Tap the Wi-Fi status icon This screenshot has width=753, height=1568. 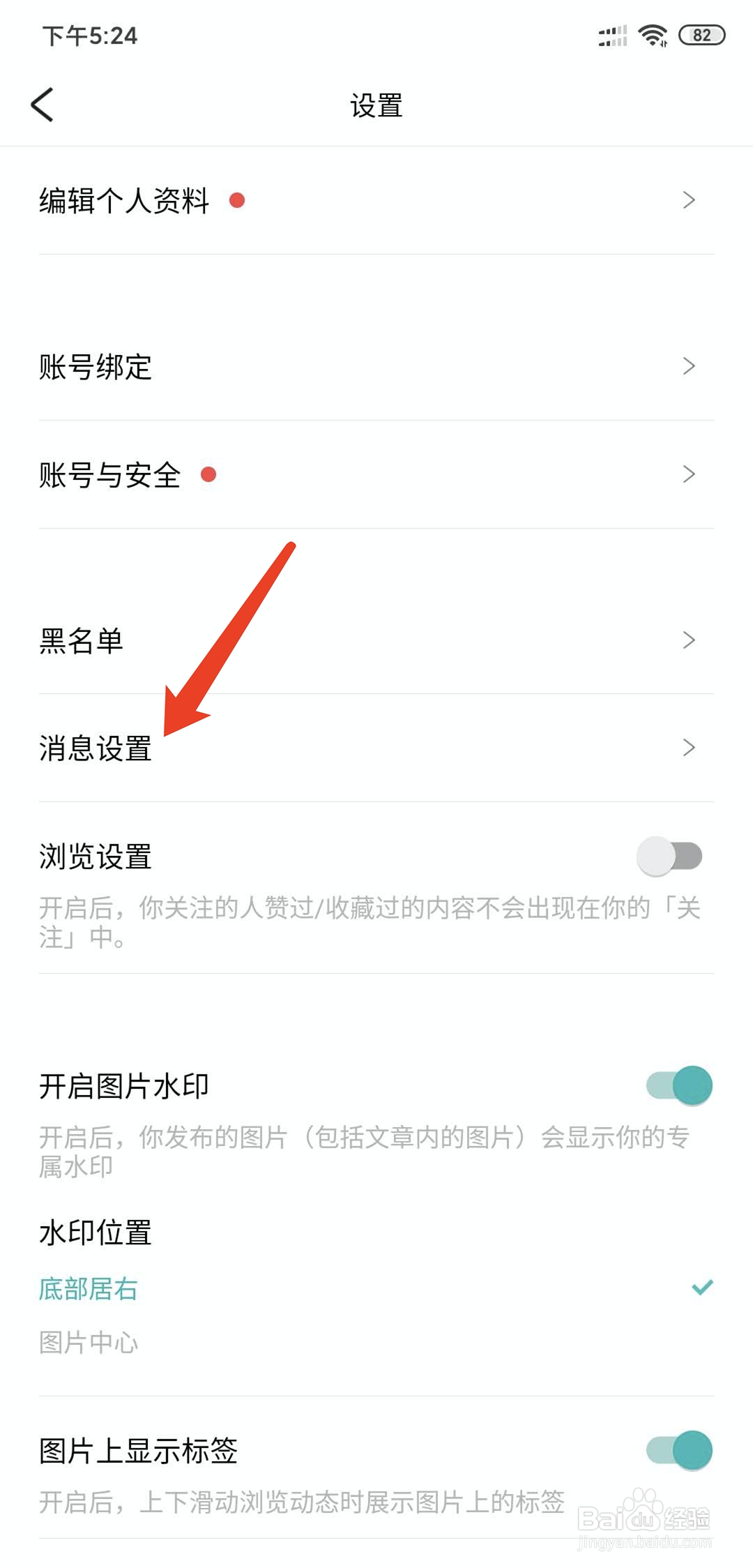[653, 35]
